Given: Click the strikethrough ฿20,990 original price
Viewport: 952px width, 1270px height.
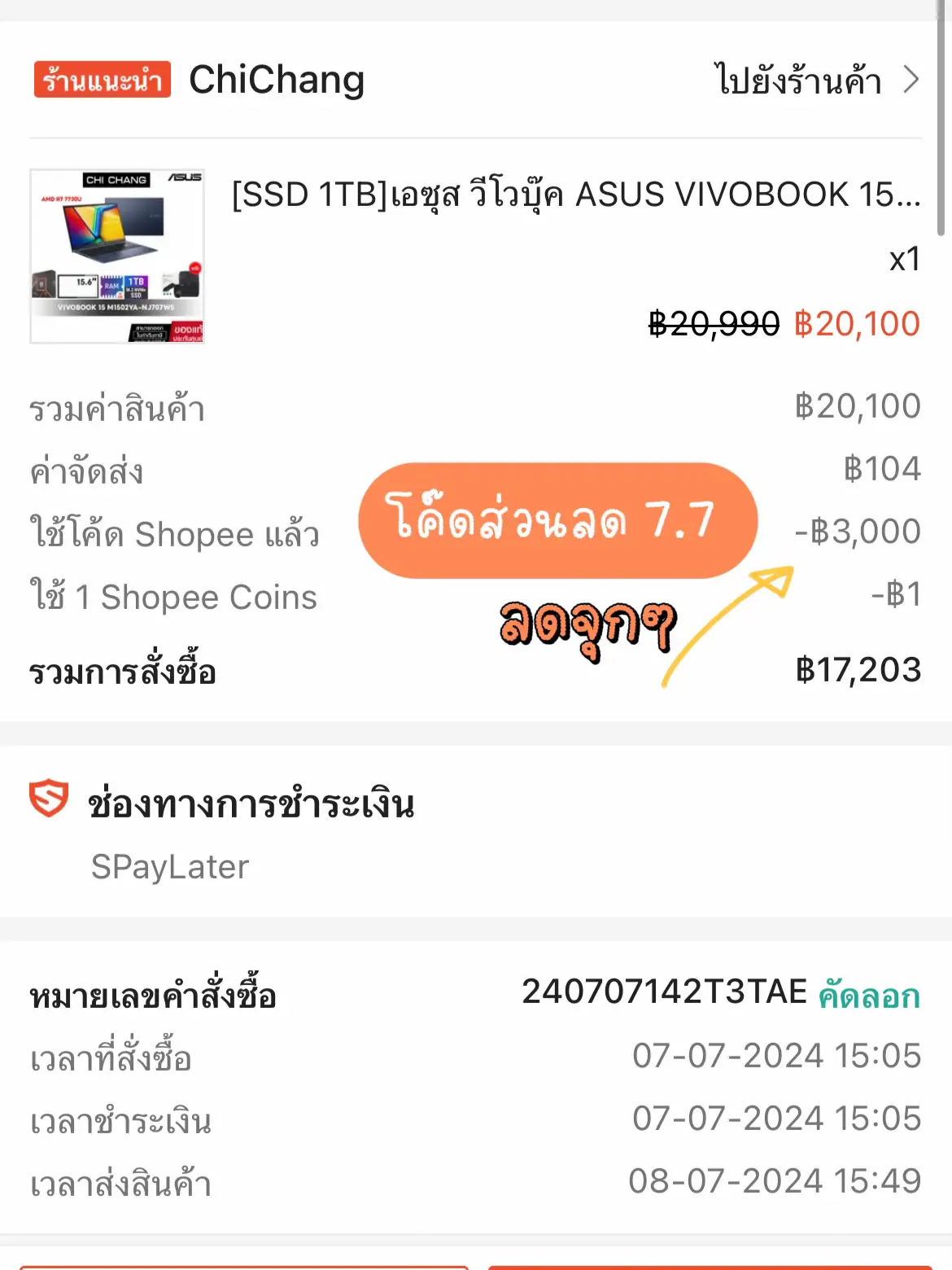Looking at the screenshot, I should tap(710, 323).
